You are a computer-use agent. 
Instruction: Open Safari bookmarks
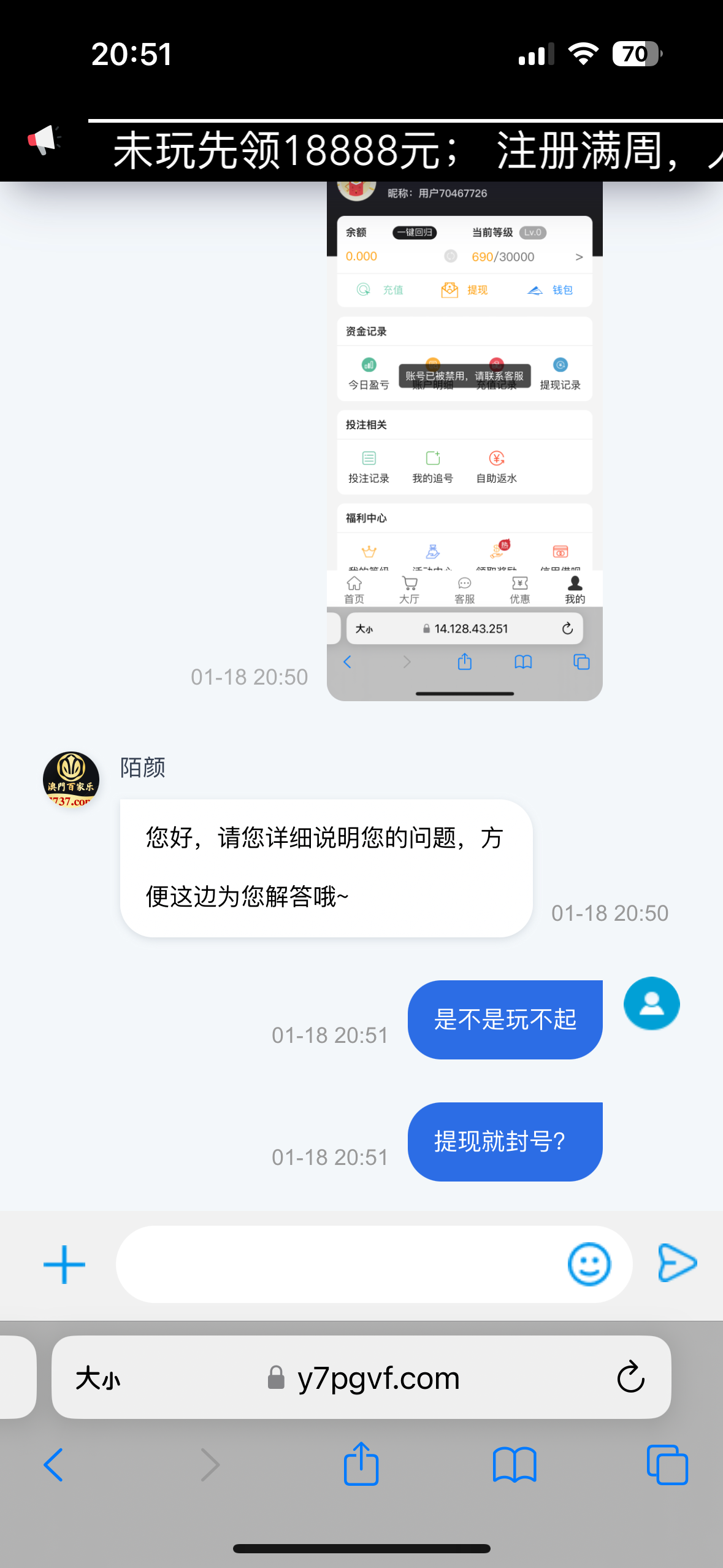514,1464
